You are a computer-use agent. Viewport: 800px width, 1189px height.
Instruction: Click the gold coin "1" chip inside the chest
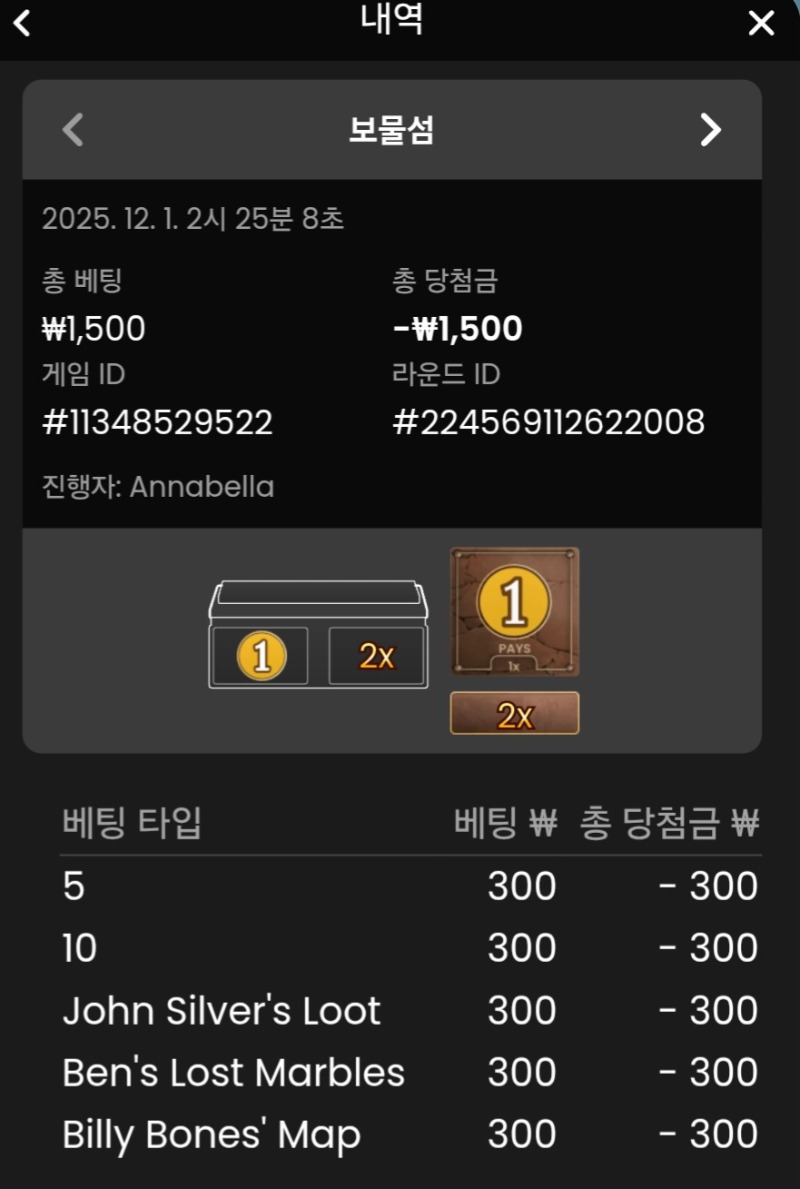259,655
